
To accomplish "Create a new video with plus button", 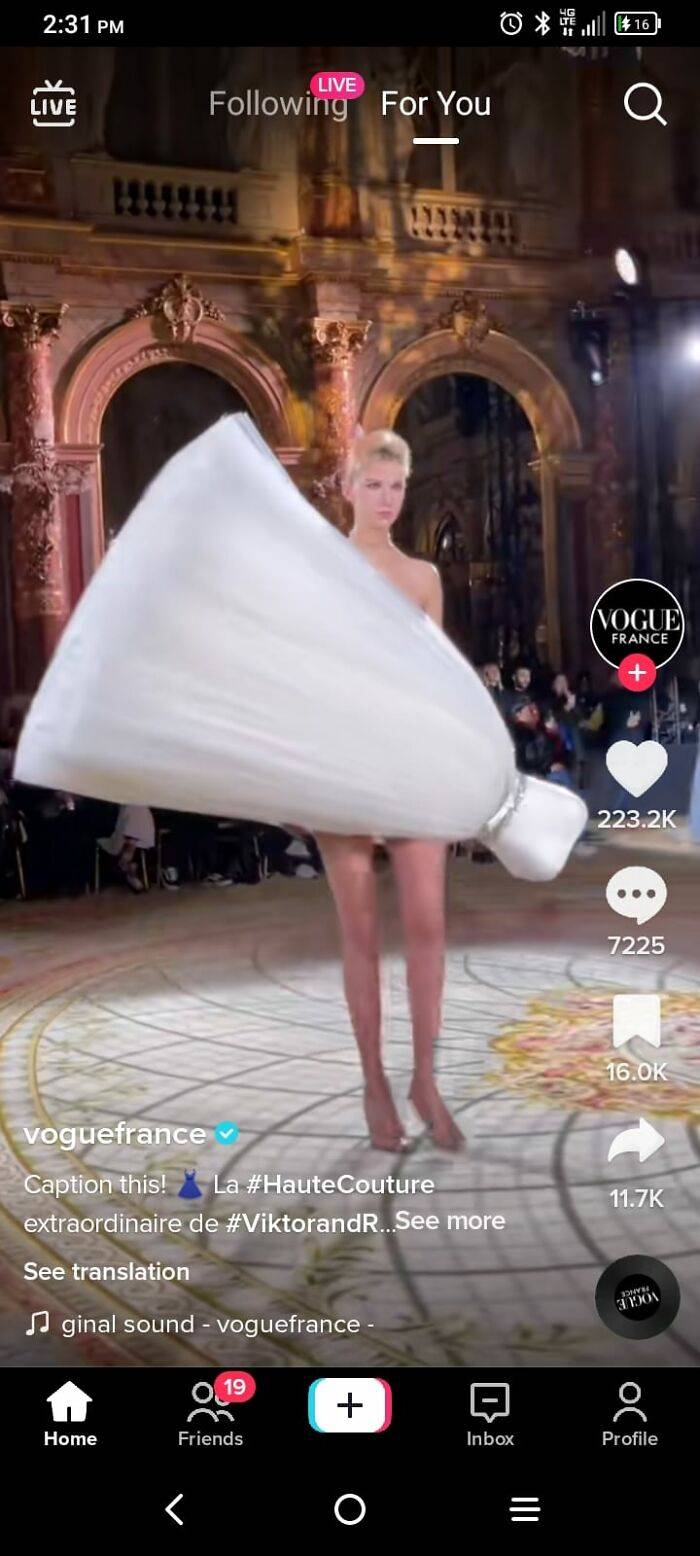I will [350, 1405].
